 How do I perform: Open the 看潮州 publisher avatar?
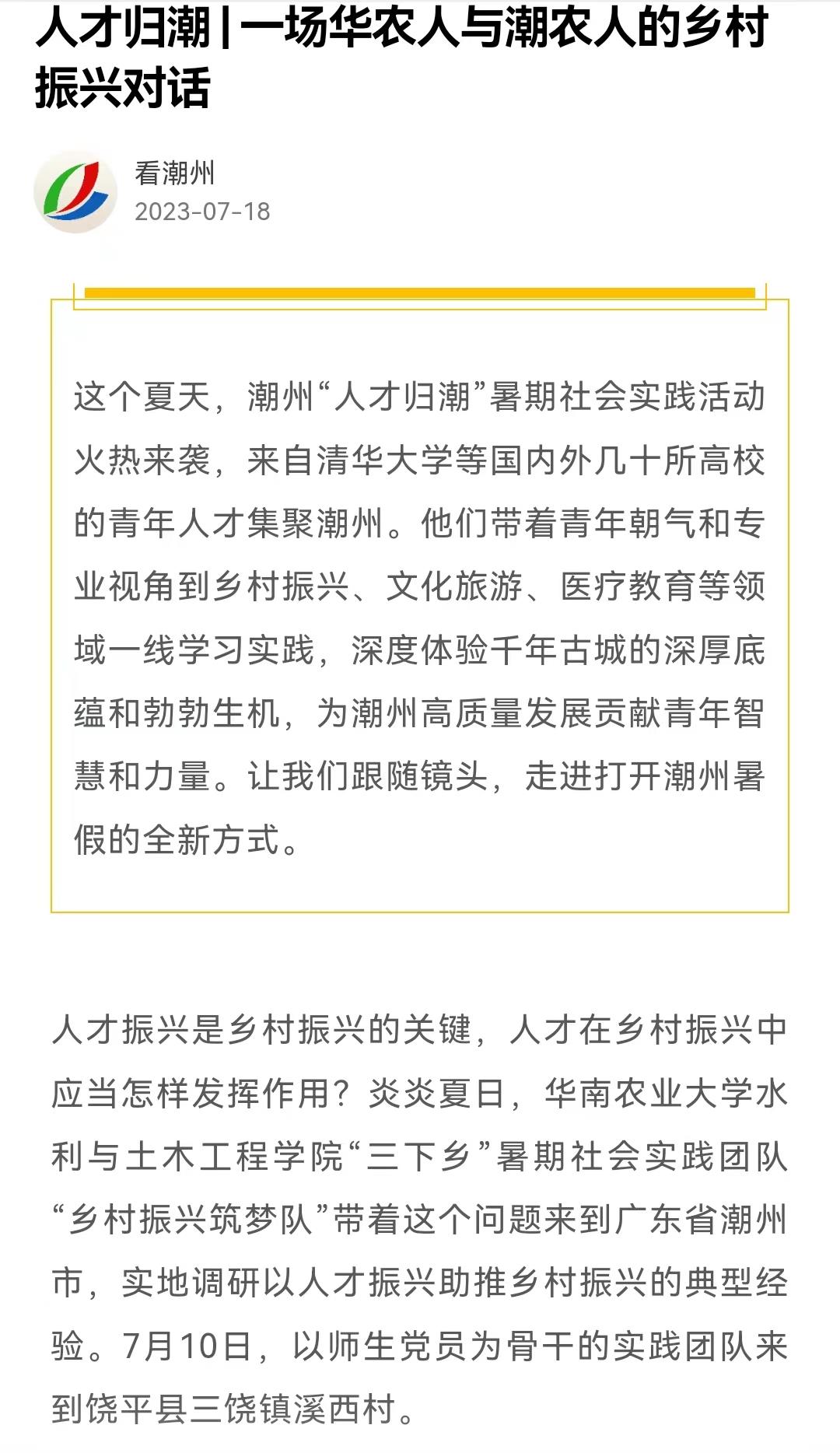75,191
